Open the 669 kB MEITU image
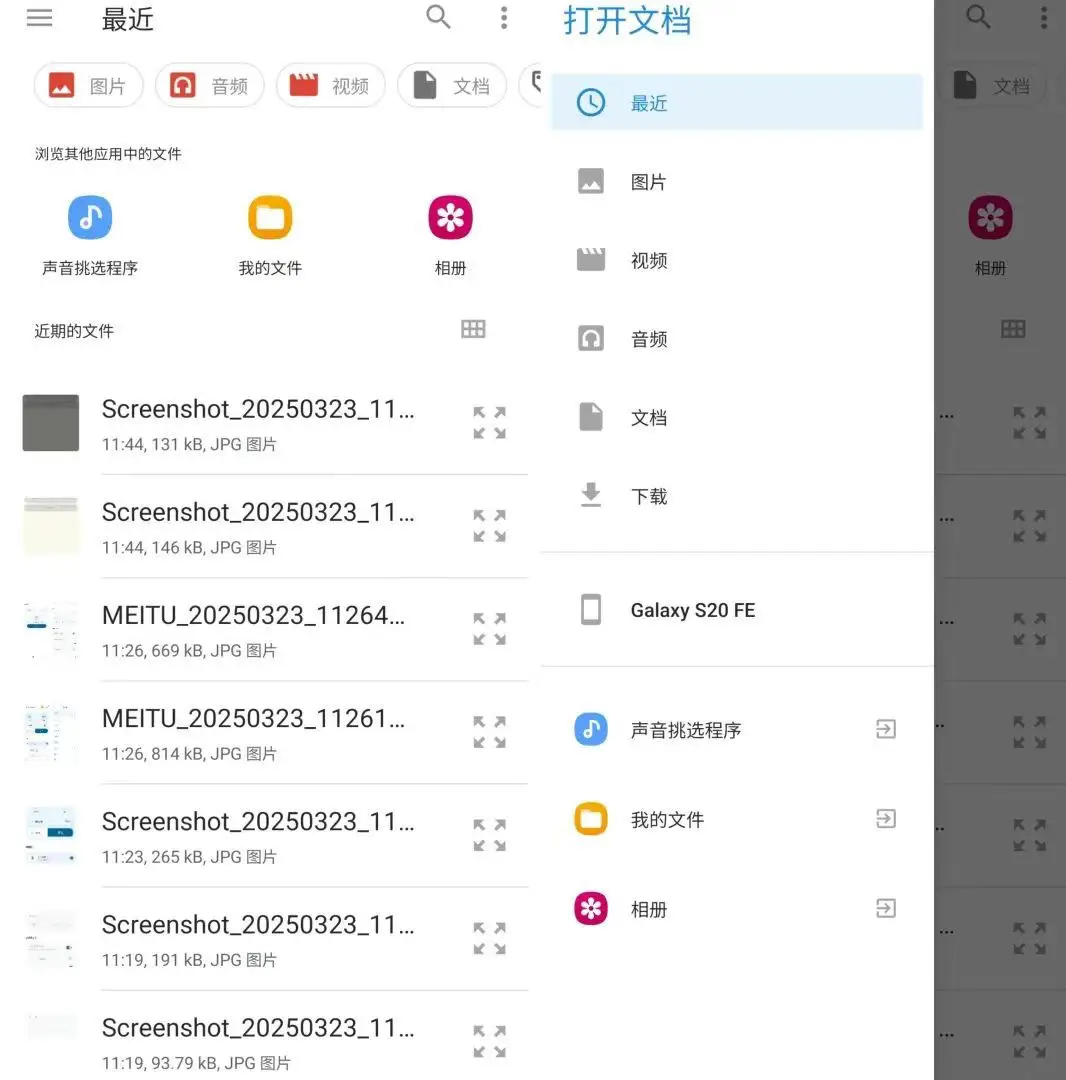Viewport: 1066px width, 1080px height. coord(257,630)
